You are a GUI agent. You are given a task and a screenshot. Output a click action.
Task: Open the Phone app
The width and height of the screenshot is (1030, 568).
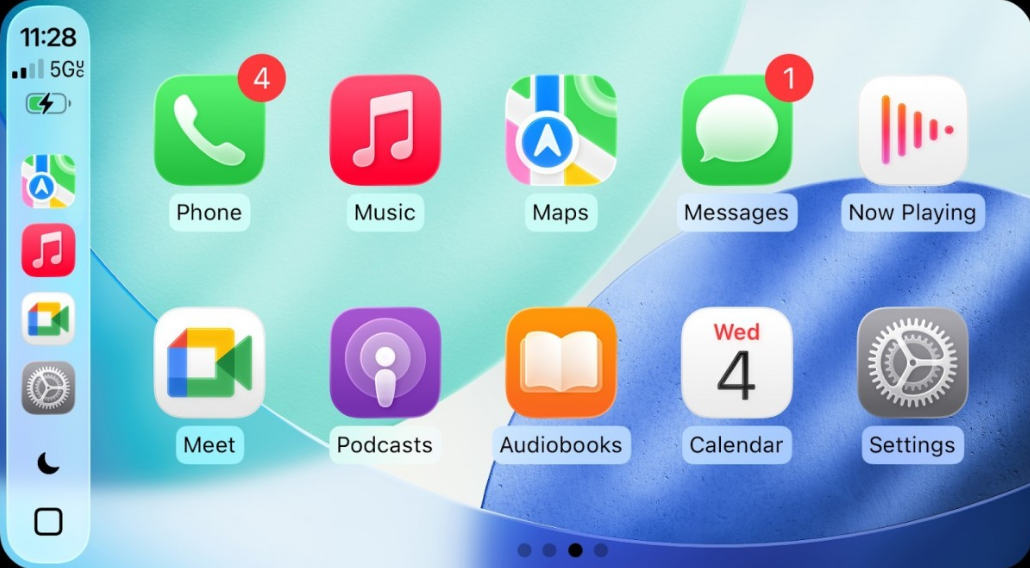click(x=209, y=131)
